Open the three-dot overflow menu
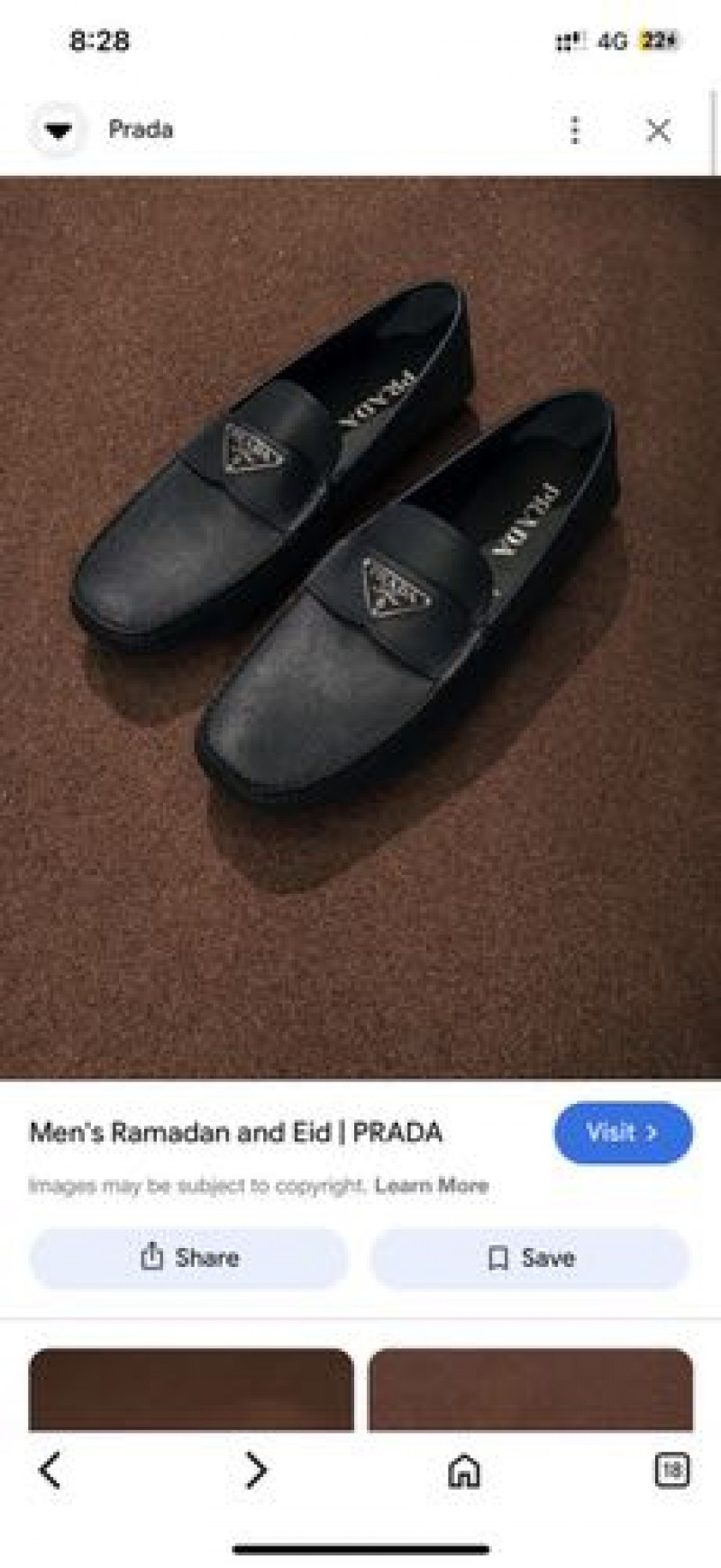Screen dimensions: 721x1568 point(575,131)
